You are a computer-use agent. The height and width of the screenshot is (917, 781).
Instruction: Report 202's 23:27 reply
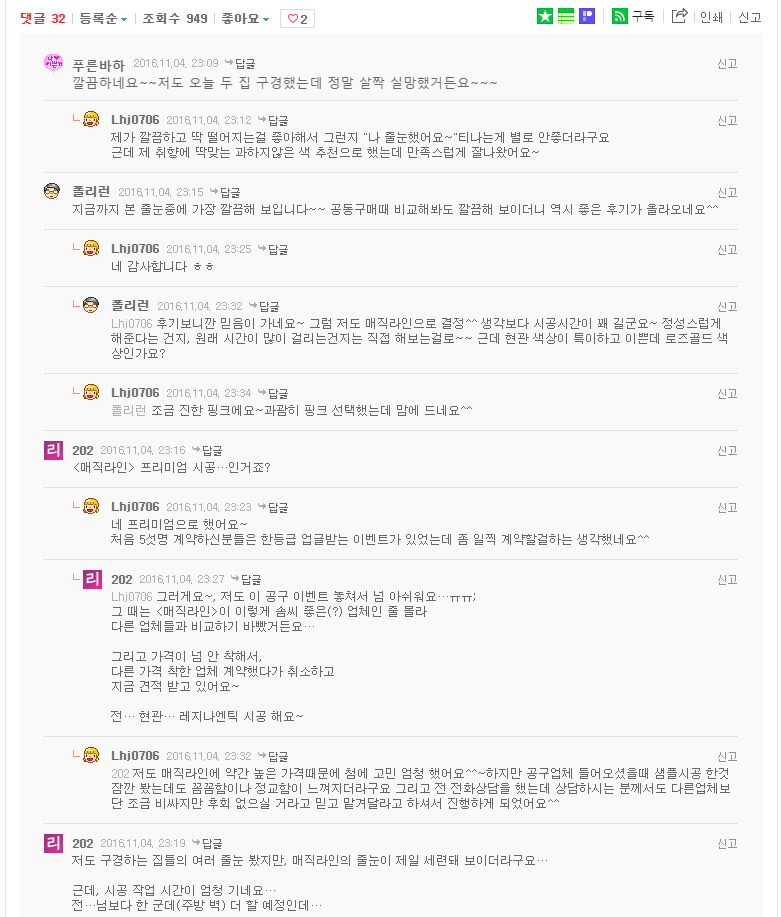[727, 579]
